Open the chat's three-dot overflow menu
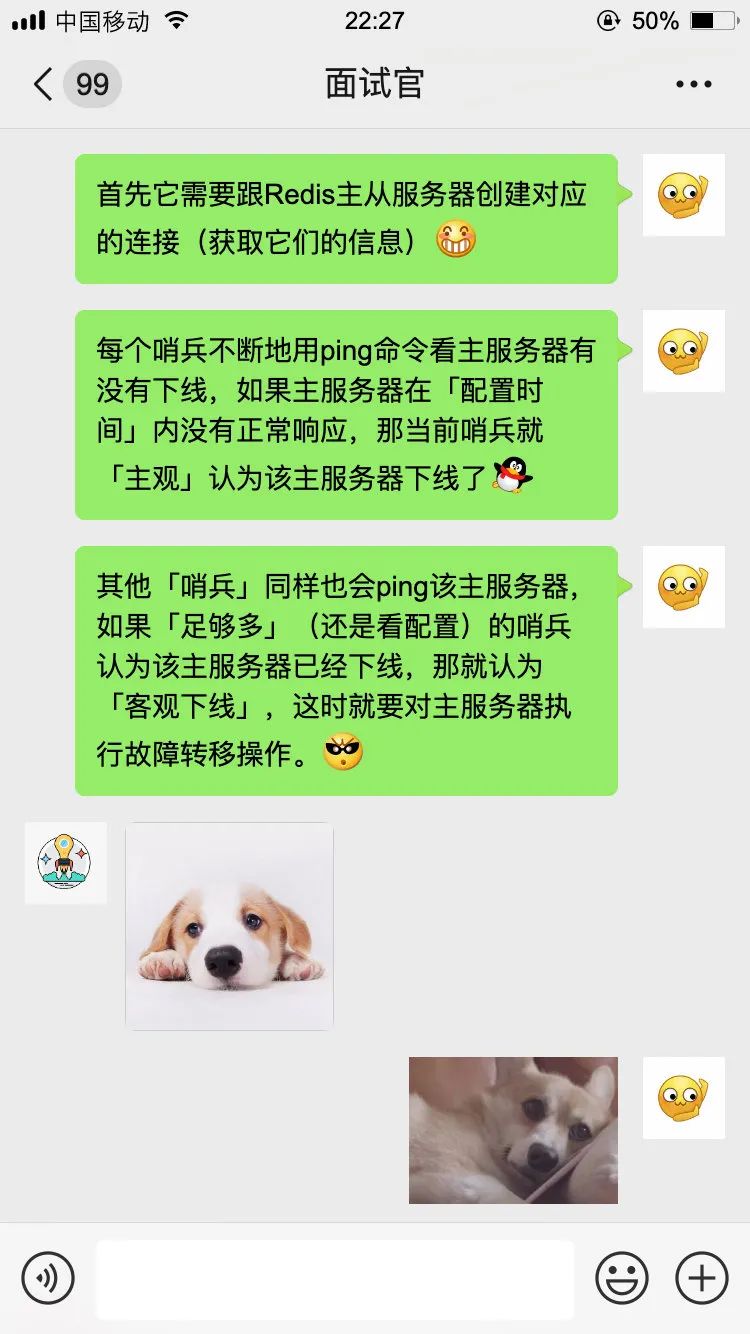The width and height of the screenshot is (750, 1334). point(693,85)
